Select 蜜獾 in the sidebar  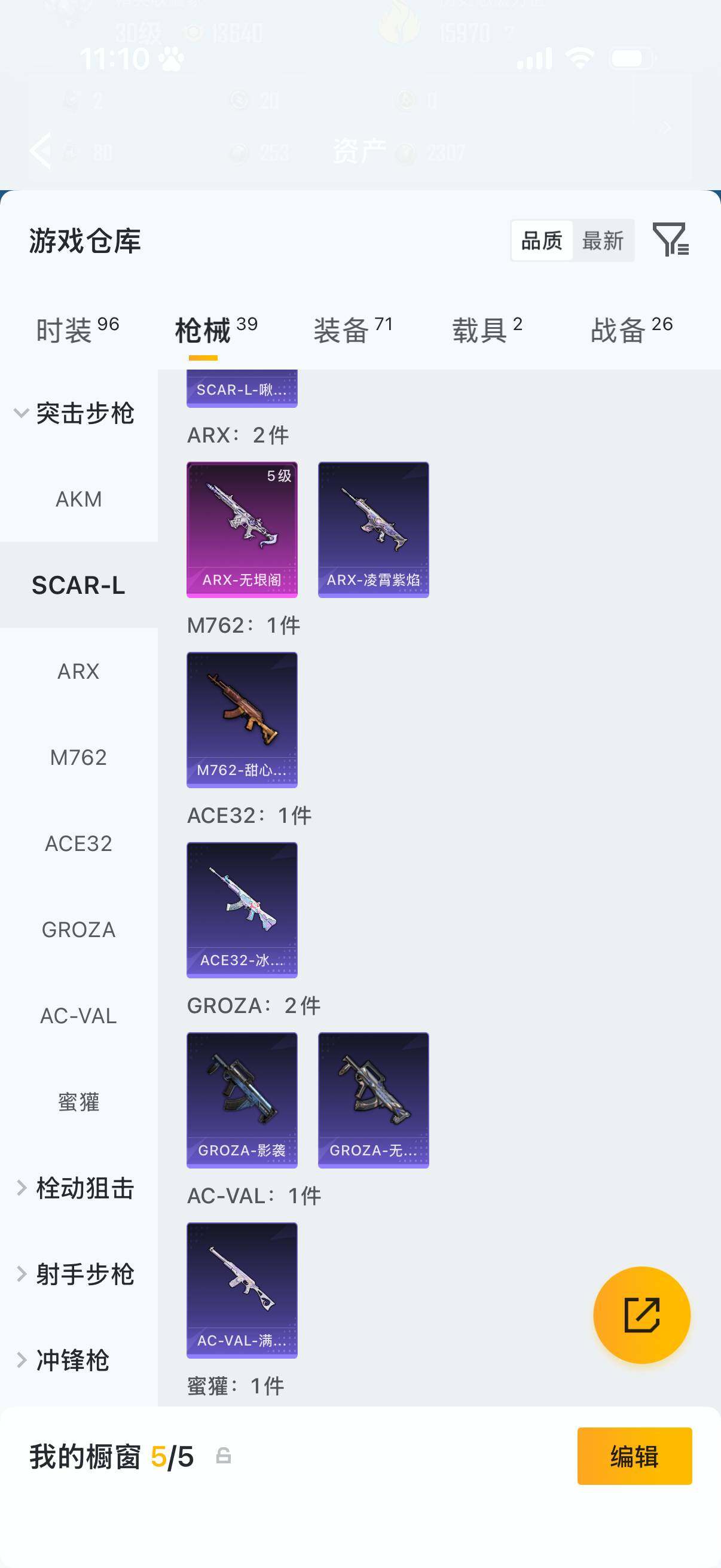coord(78,1102)
